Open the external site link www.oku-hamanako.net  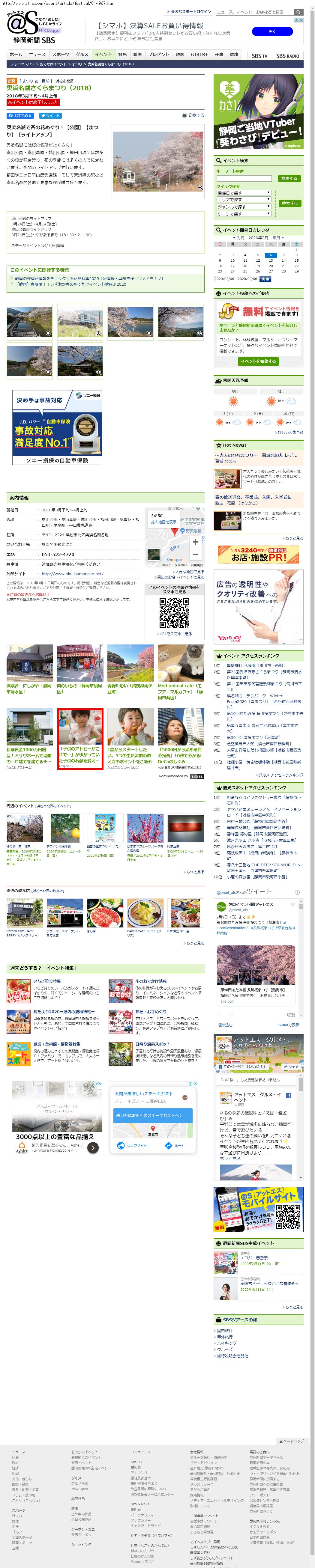pyautogui.click(x=73, y=573)
